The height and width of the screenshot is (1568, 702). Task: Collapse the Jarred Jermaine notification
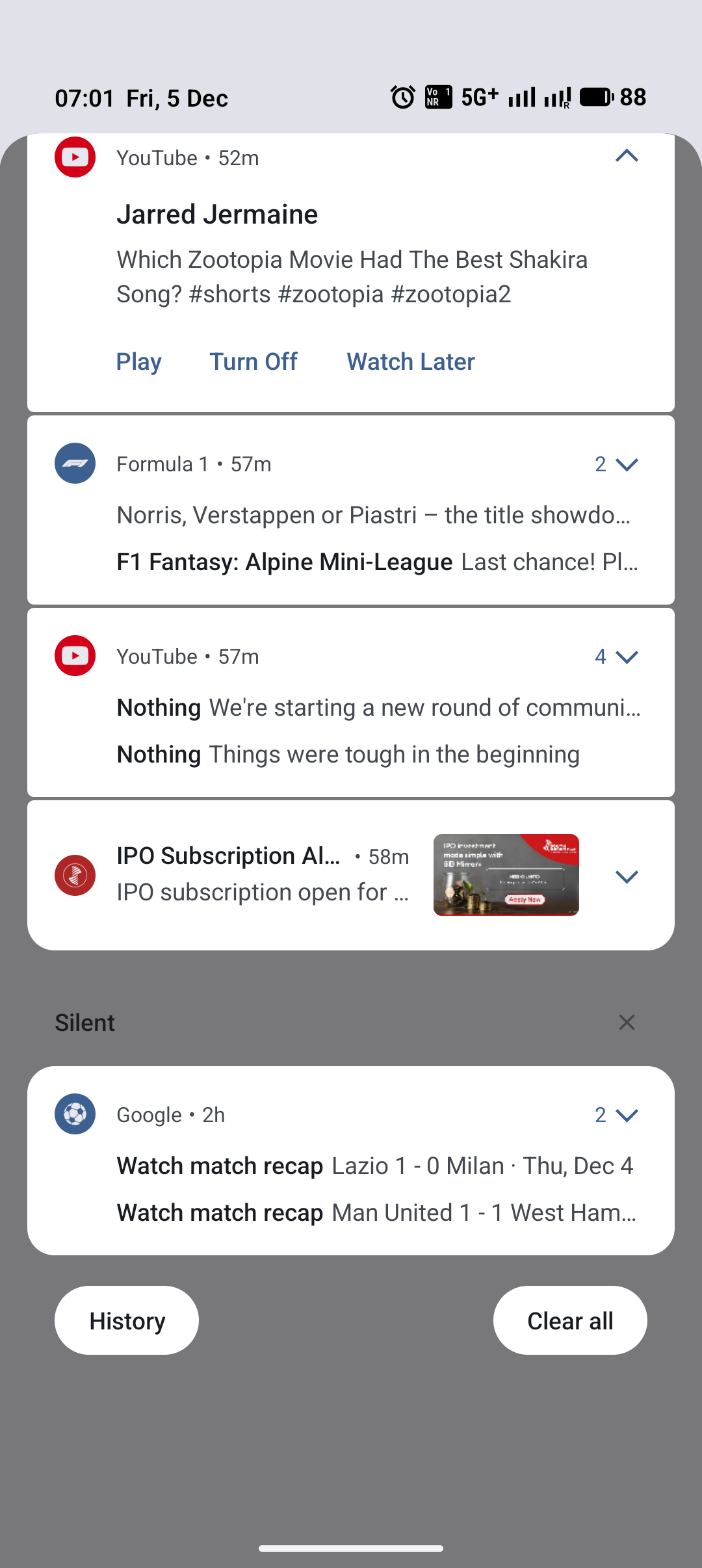[626, 156]
